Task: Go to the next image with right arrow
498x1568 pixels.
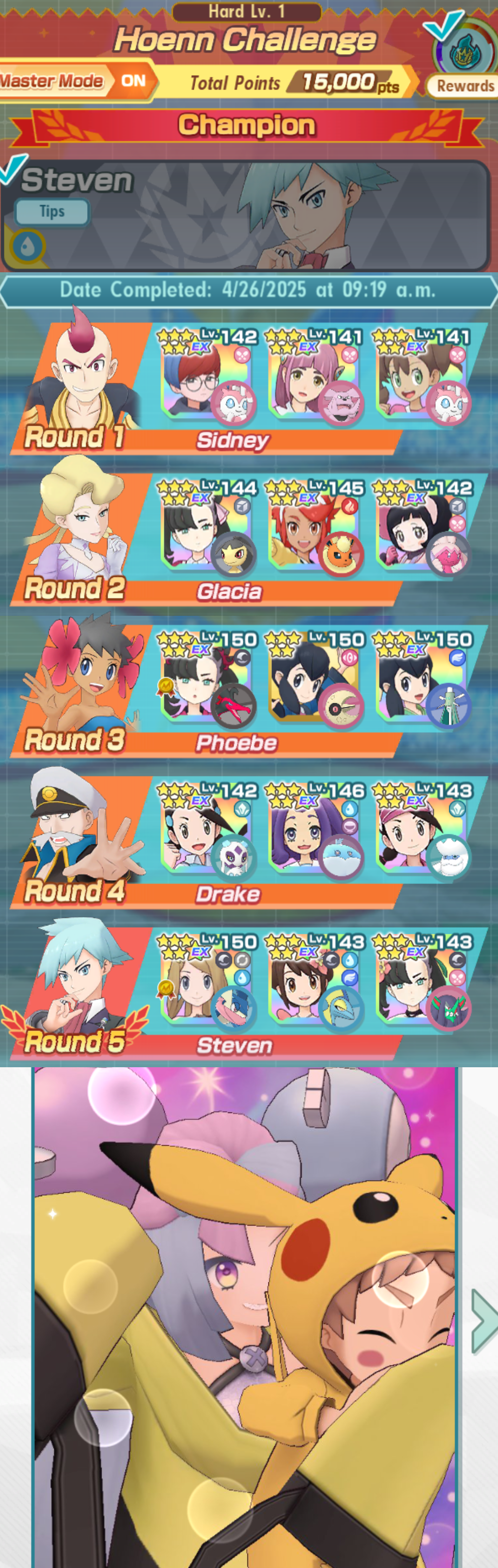Action: point(485,1322)
